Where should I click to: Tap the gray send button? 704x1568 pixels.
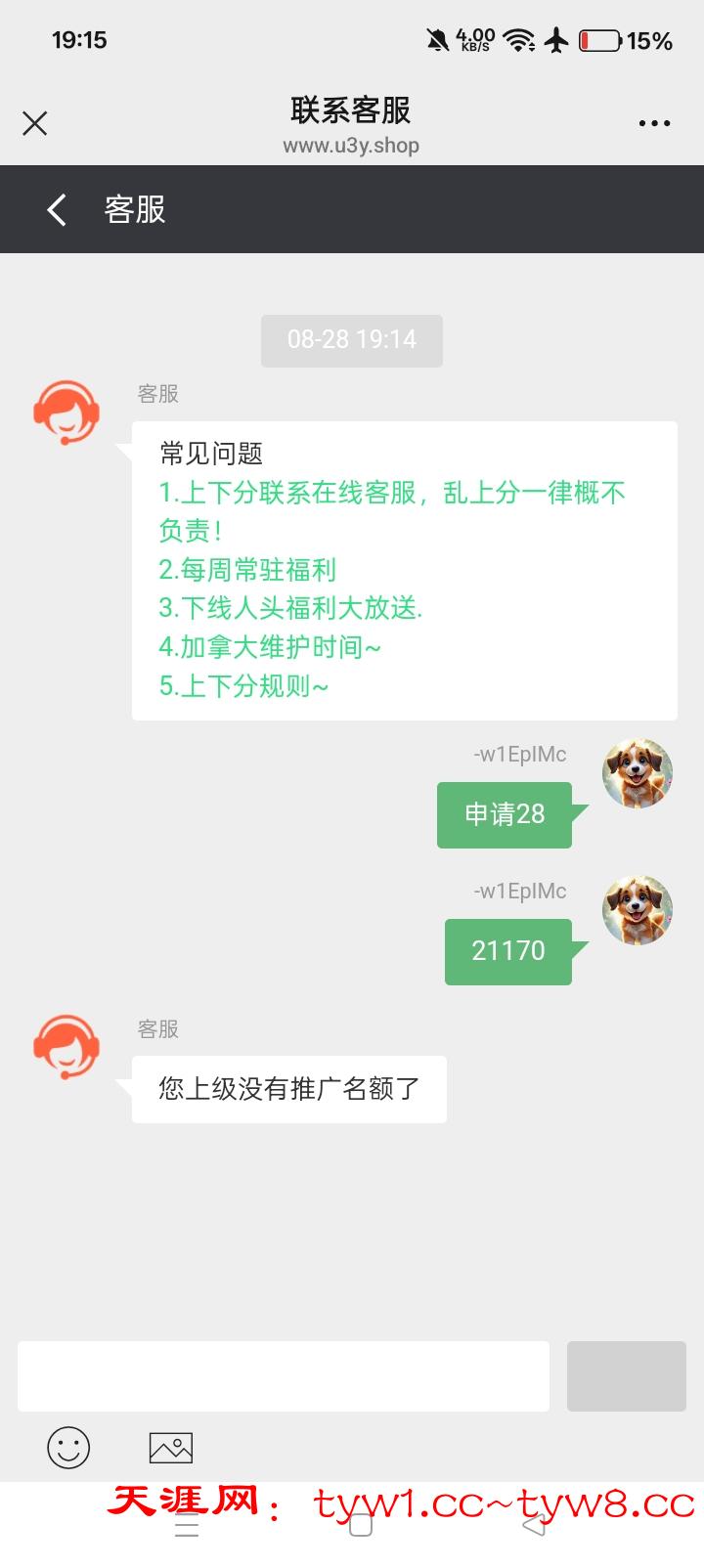(626, 1375)
